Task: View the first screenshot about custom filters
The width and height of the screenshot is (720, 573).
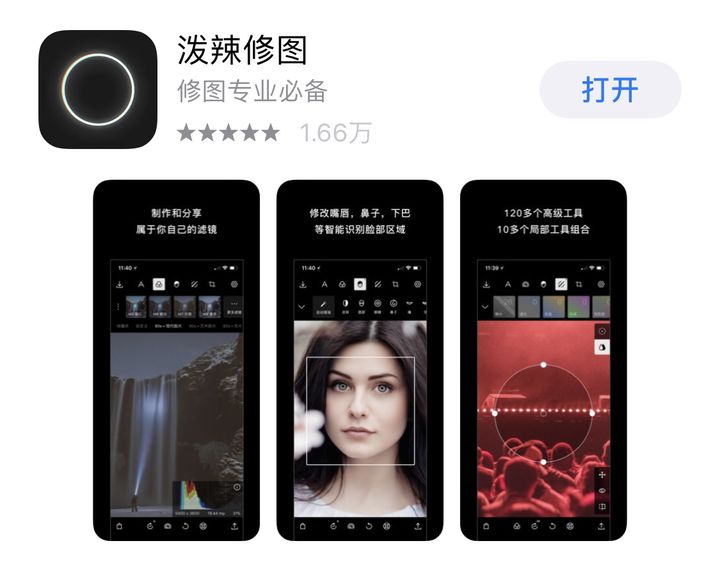Action: click(x=175, y=360)
